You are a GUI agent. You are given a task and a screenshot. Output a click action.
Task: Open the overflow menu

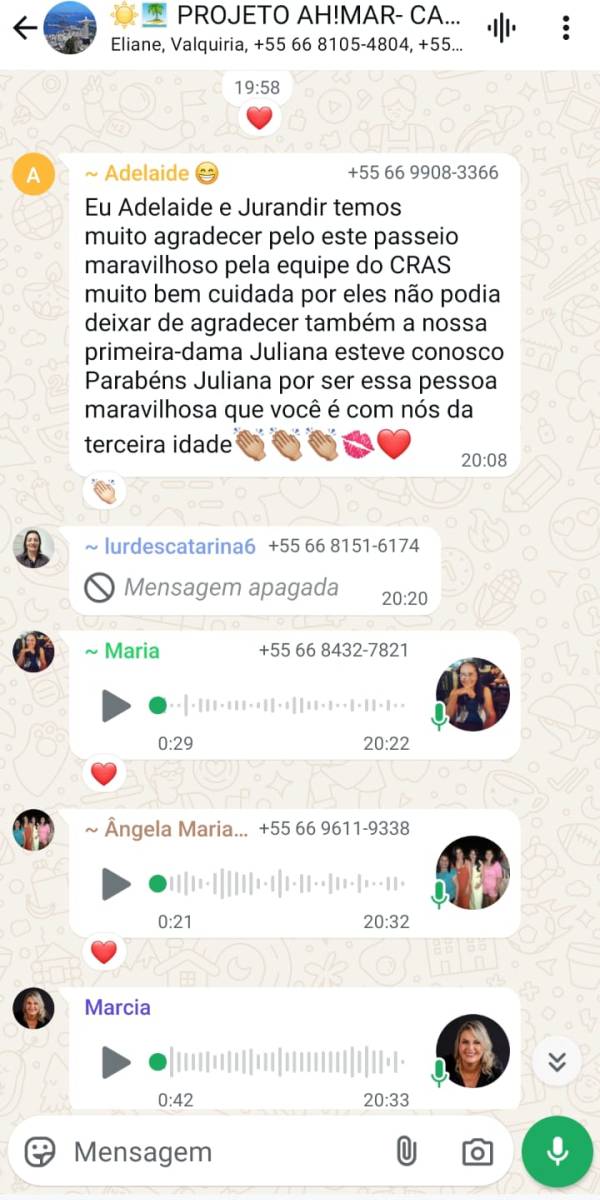click(x=566, y=28)
